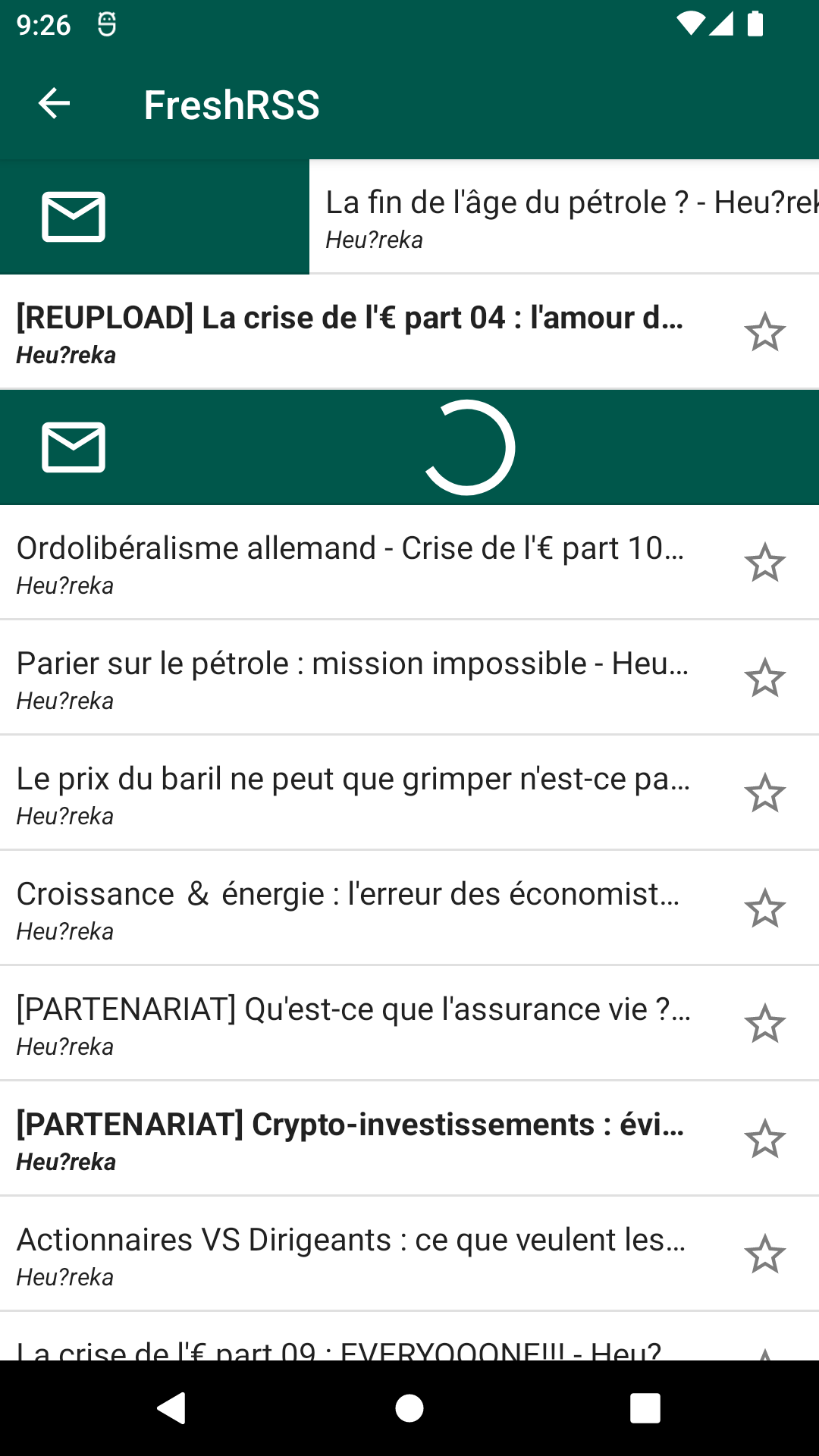Open Actionnaires VS Dirigeants article
The width and height of the screenshot is (819, 1456).
point(350,1254)
